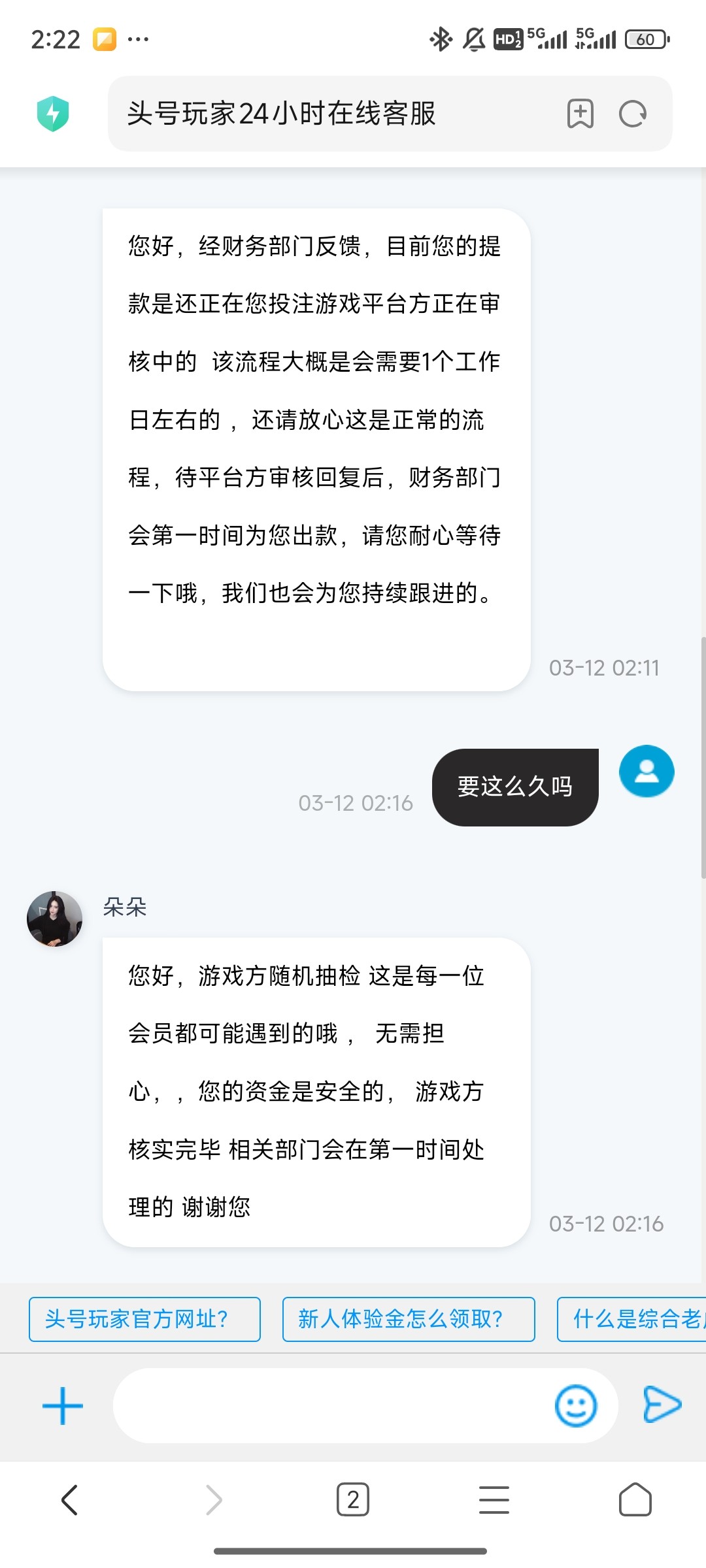Viewport: 706px width, 1568px height.
Task: Go to the browser home page
Action: click(x=635, y=1499)
